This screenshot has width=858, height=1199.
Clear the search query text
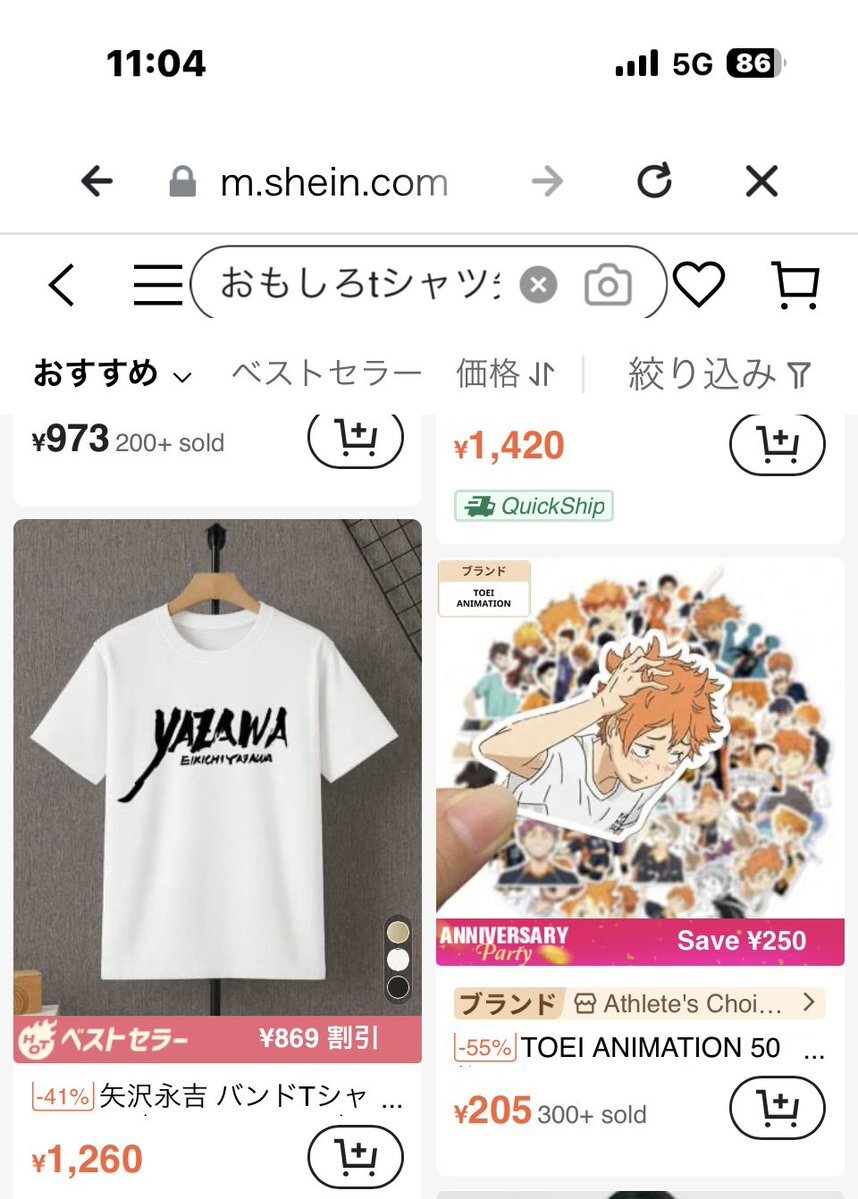(538, 286)
